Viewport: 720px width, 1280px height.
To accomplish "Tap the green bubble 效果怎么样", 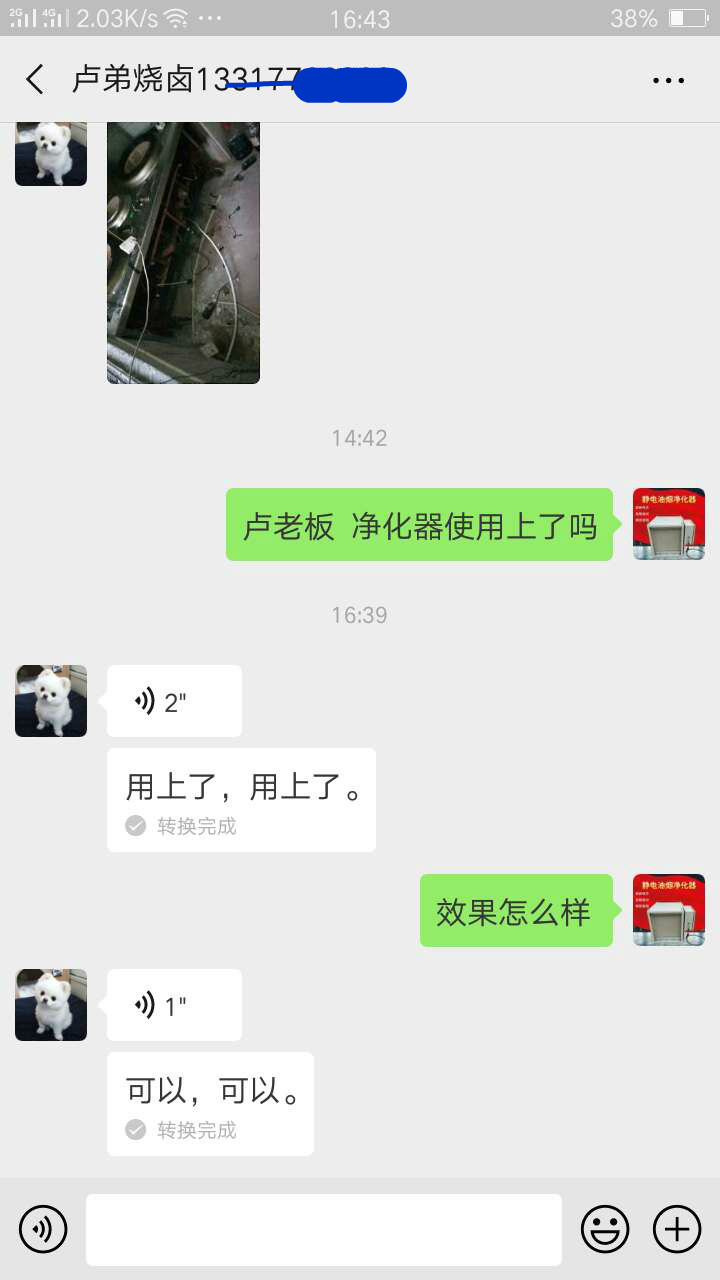I will (x=516, y=910).
